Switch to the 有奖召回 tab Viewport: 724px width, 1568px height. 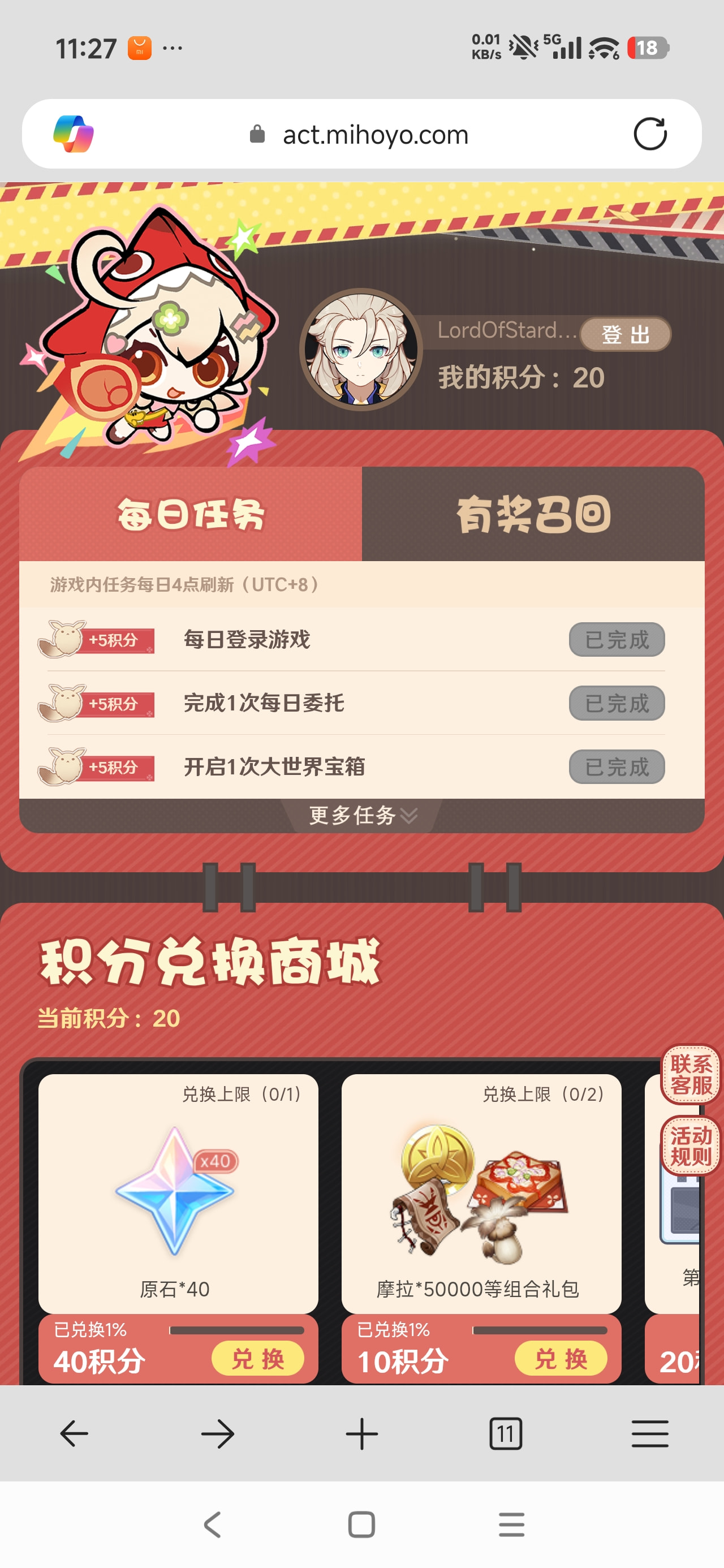tap(533, 514)
